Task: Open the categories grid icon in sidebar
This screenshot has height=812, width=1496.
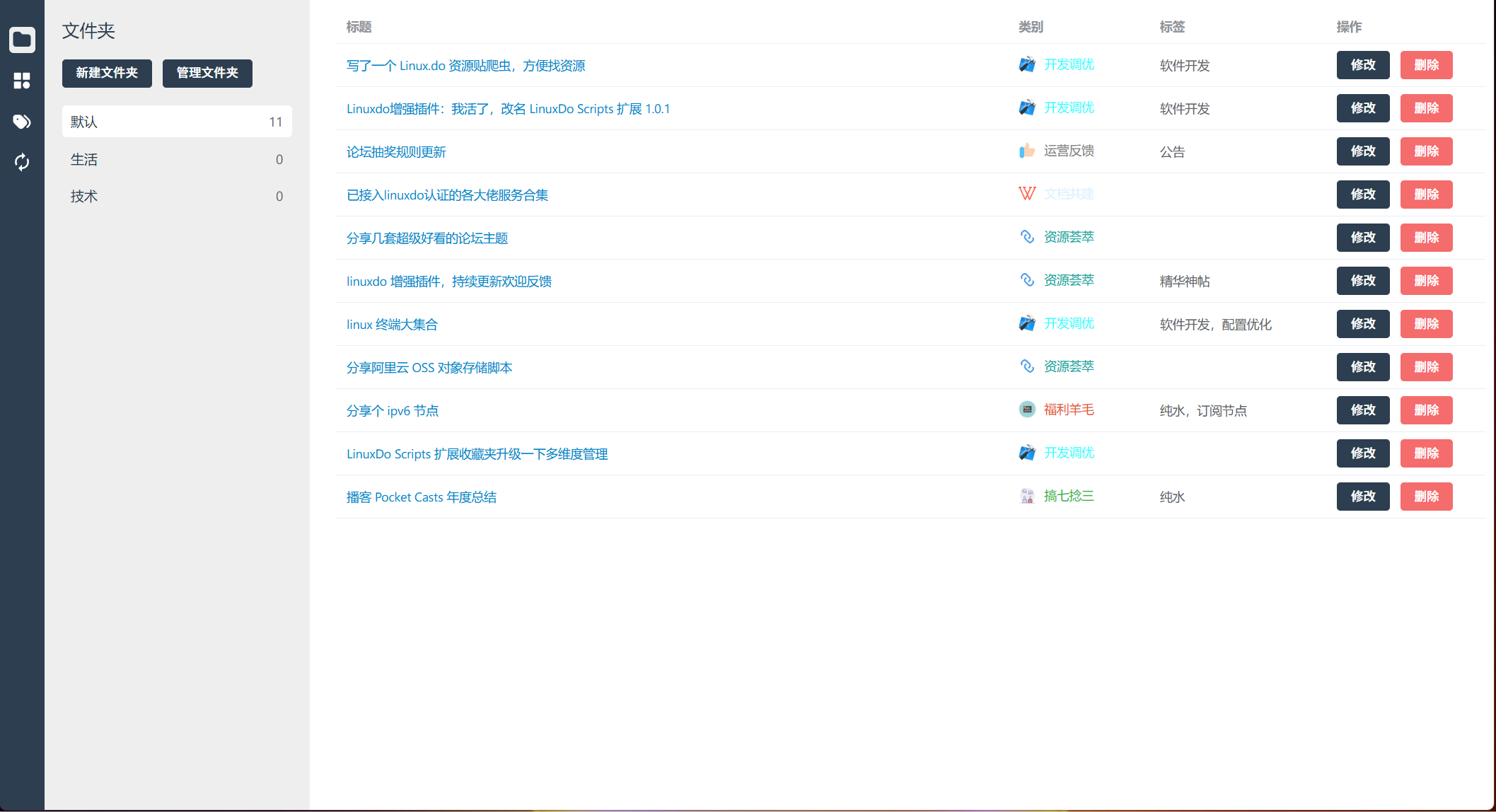Action: (22, 81)
